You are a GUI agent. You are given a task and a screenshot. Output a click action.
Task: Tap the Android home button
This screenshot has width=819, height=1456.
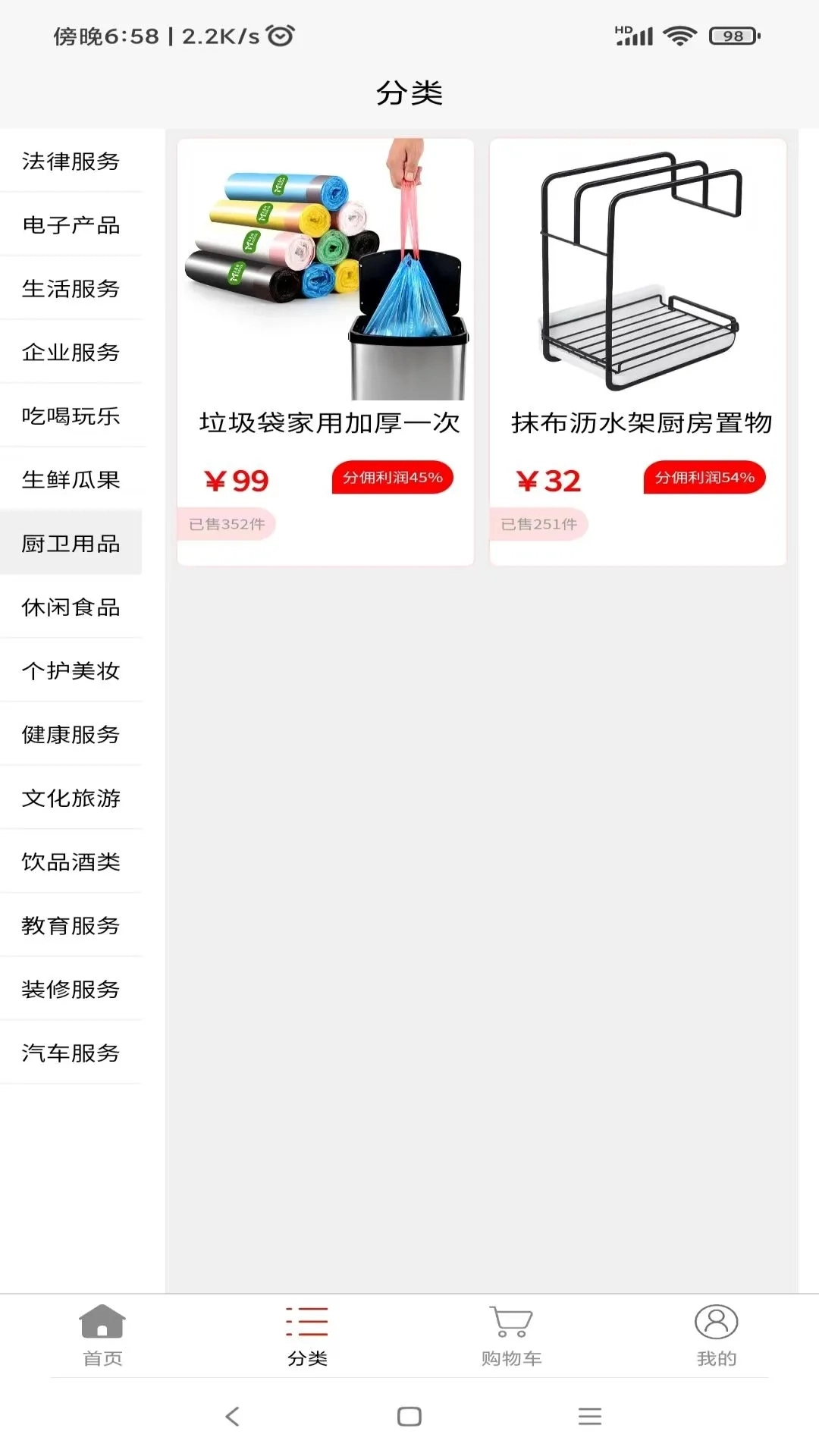pos(409,1417)
